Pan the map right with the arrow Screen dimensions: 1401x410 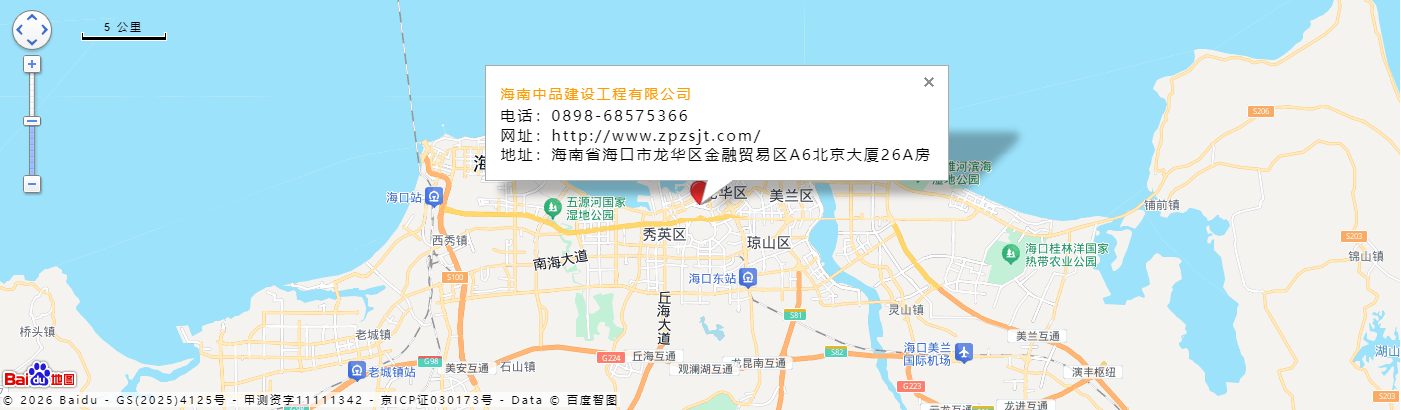[x=44, y=30]
